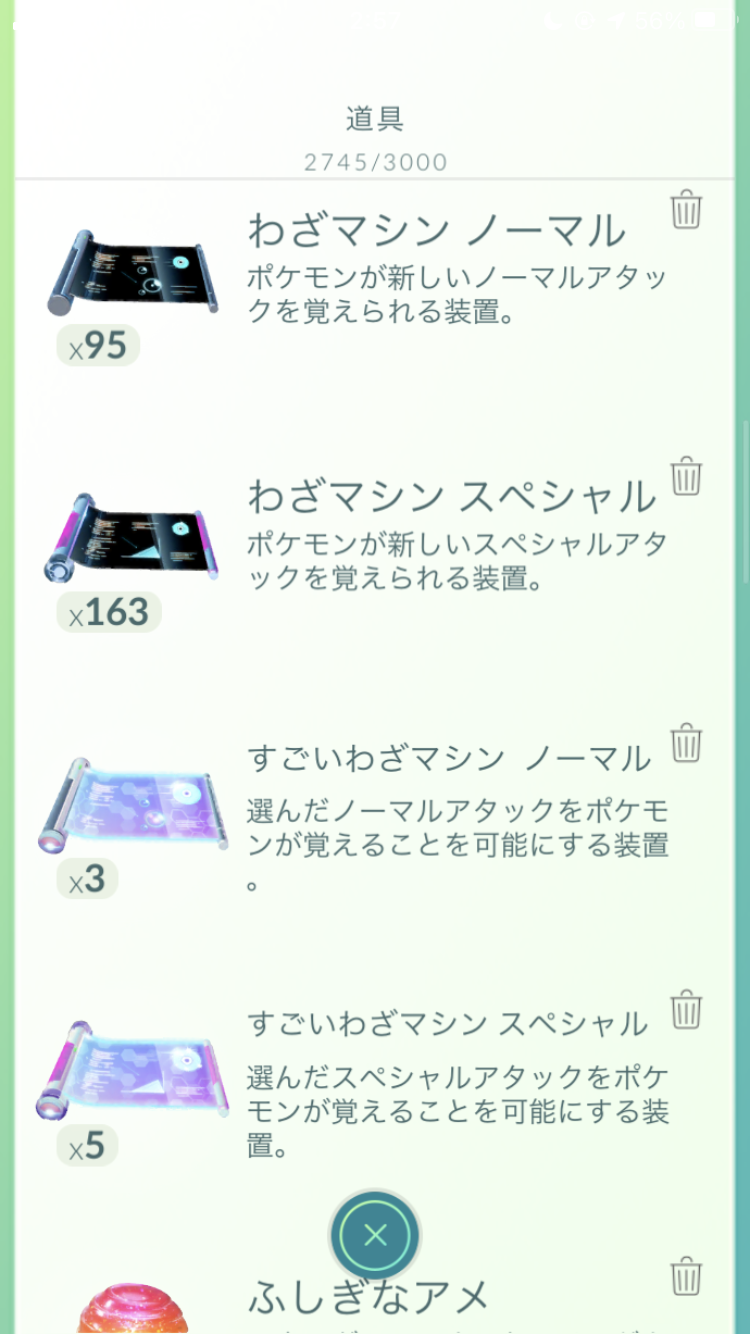Delete わざマシン ノーマル with its trash icon
This screenshot has height=1334, width=750.
[686, 210]
